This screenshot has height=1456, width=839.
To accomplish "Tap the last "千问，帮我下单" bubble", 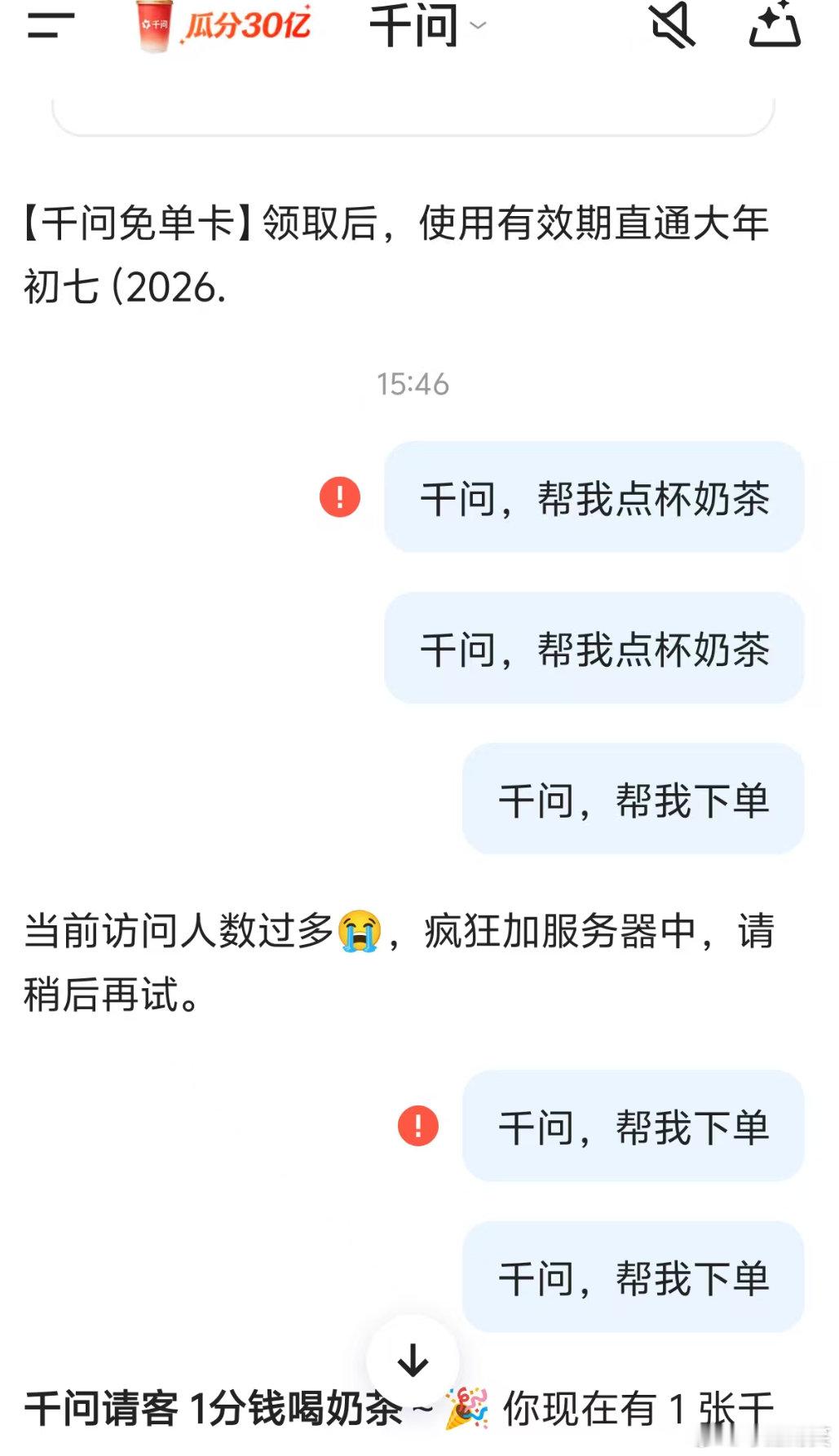I will click(634, 1278).
